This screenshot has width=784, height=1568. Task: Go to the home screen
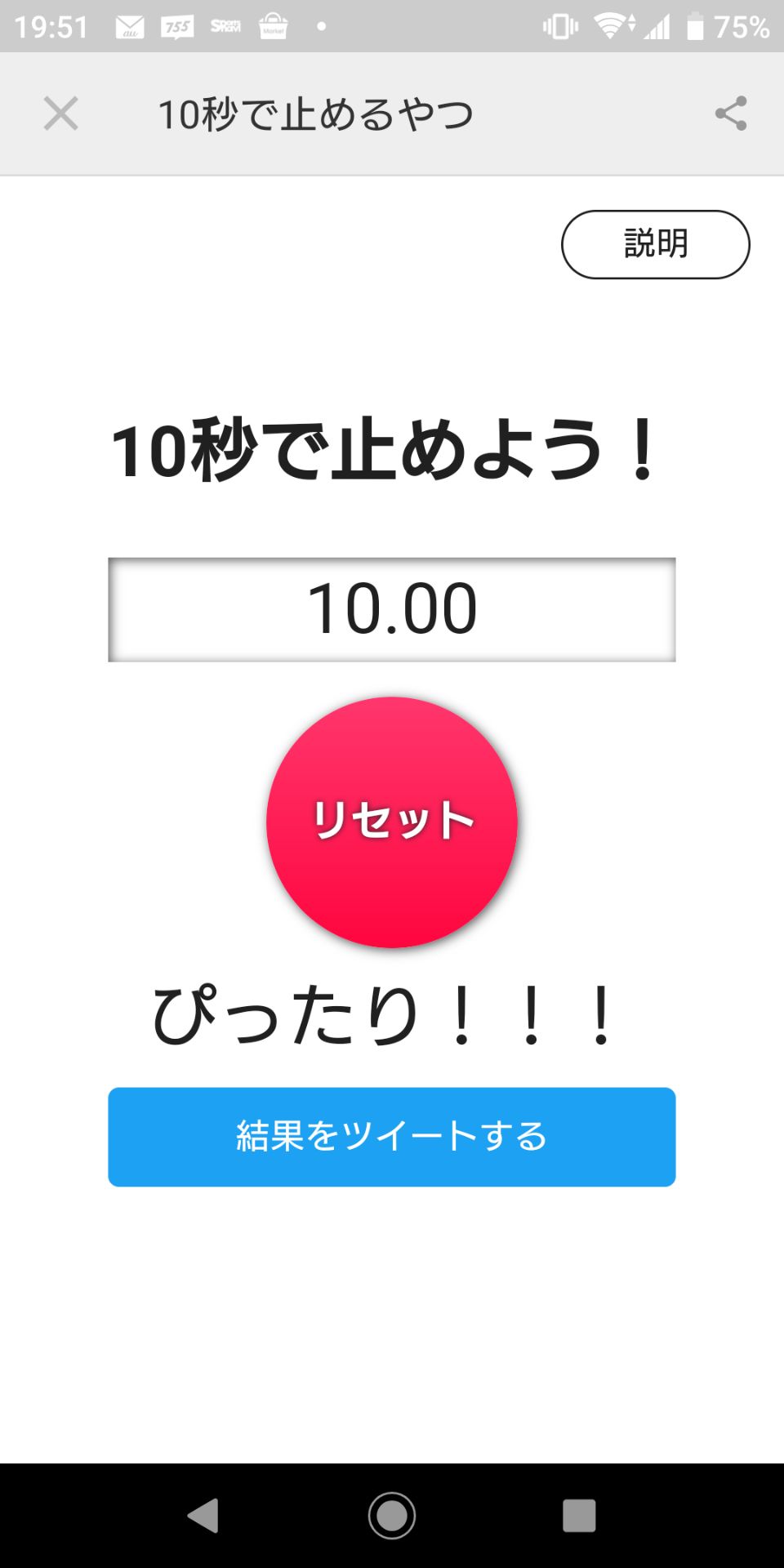(392, 1516)
